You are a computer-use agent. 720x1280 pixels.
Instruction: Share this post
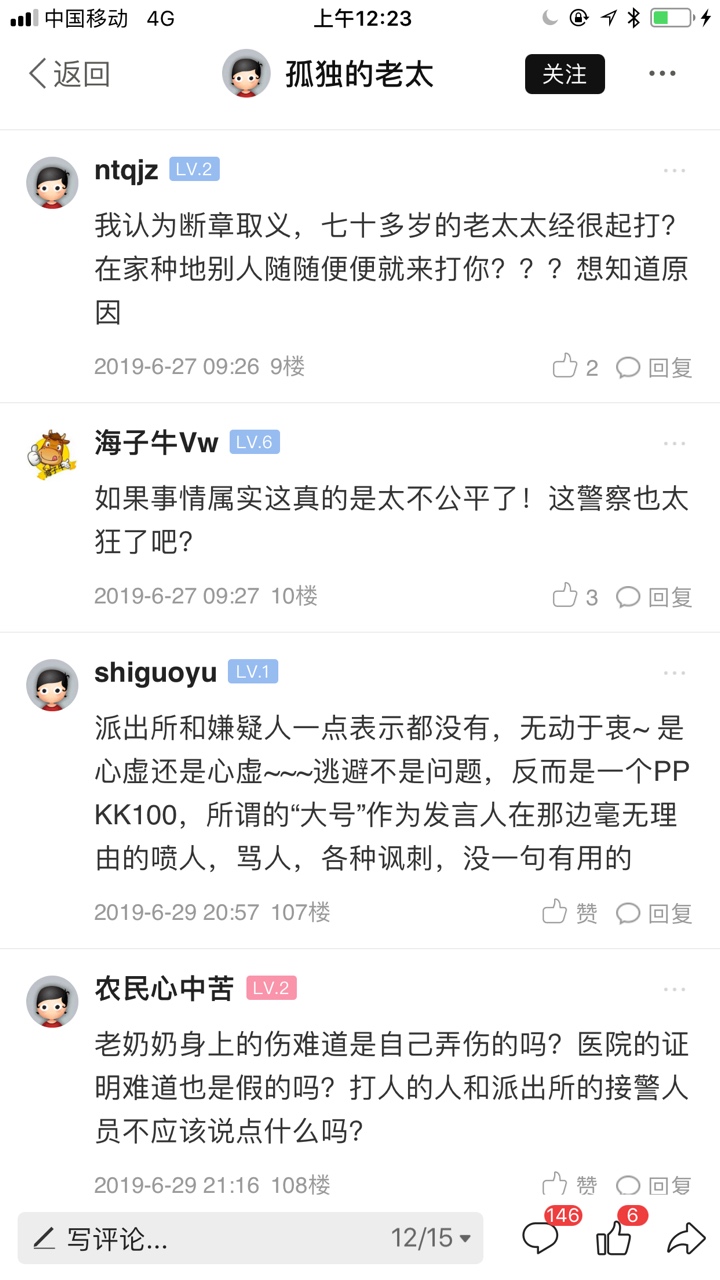point(686,1239)
